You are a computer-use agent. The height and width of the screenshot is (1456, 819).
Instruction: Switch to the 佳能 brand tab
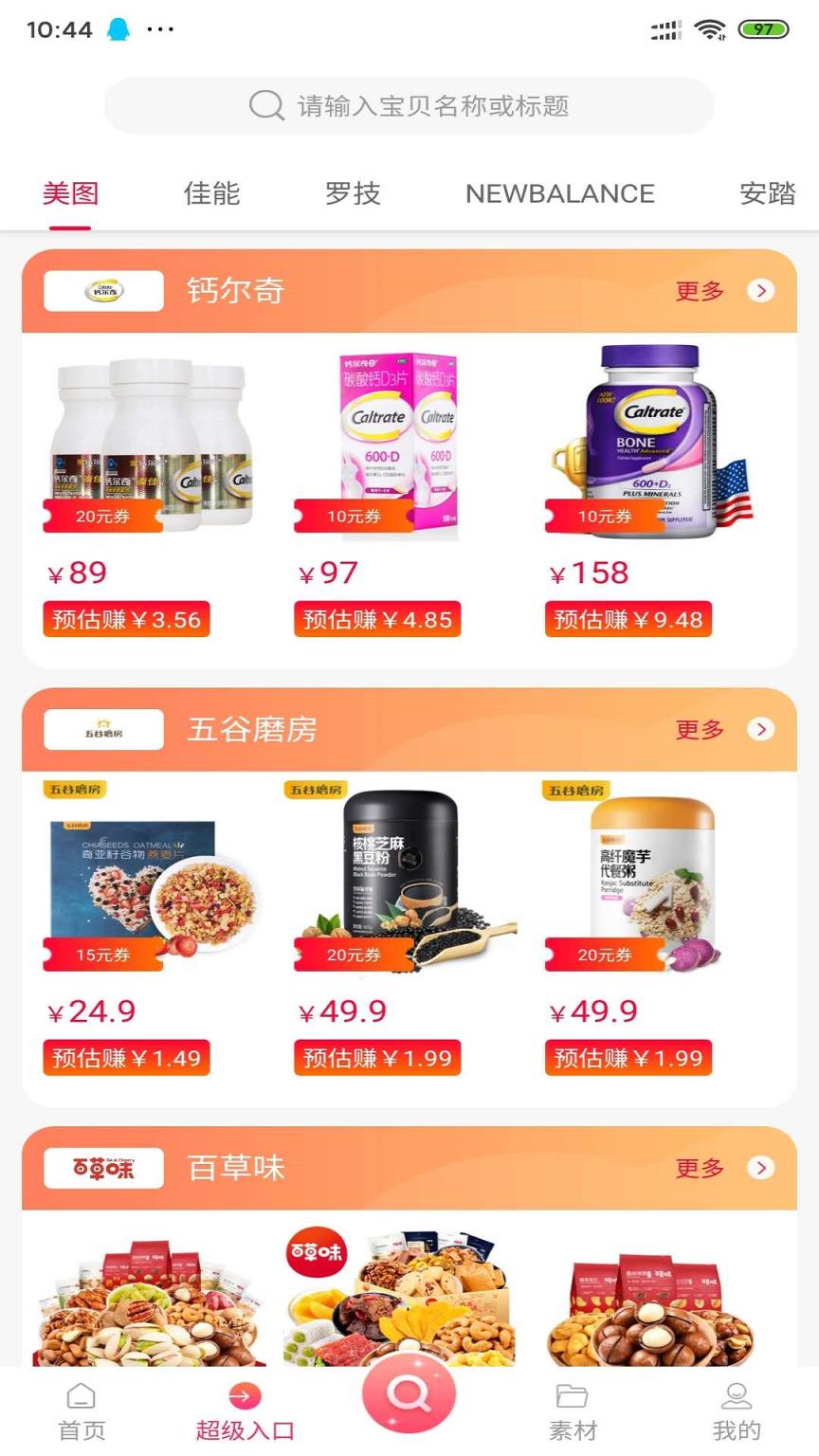point(210,193)
